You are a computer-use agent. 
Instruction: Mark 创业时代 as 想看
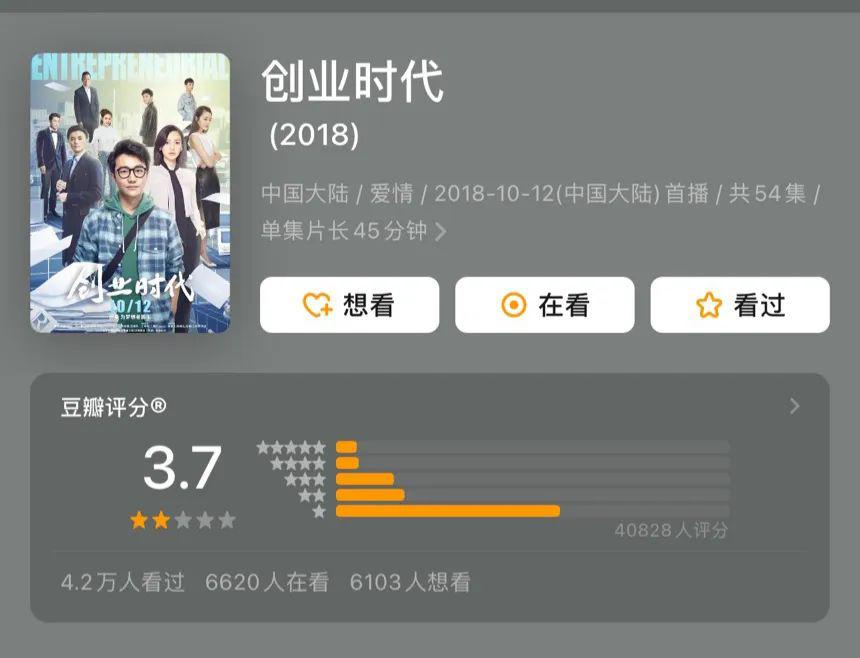click(x=349, y=305)
